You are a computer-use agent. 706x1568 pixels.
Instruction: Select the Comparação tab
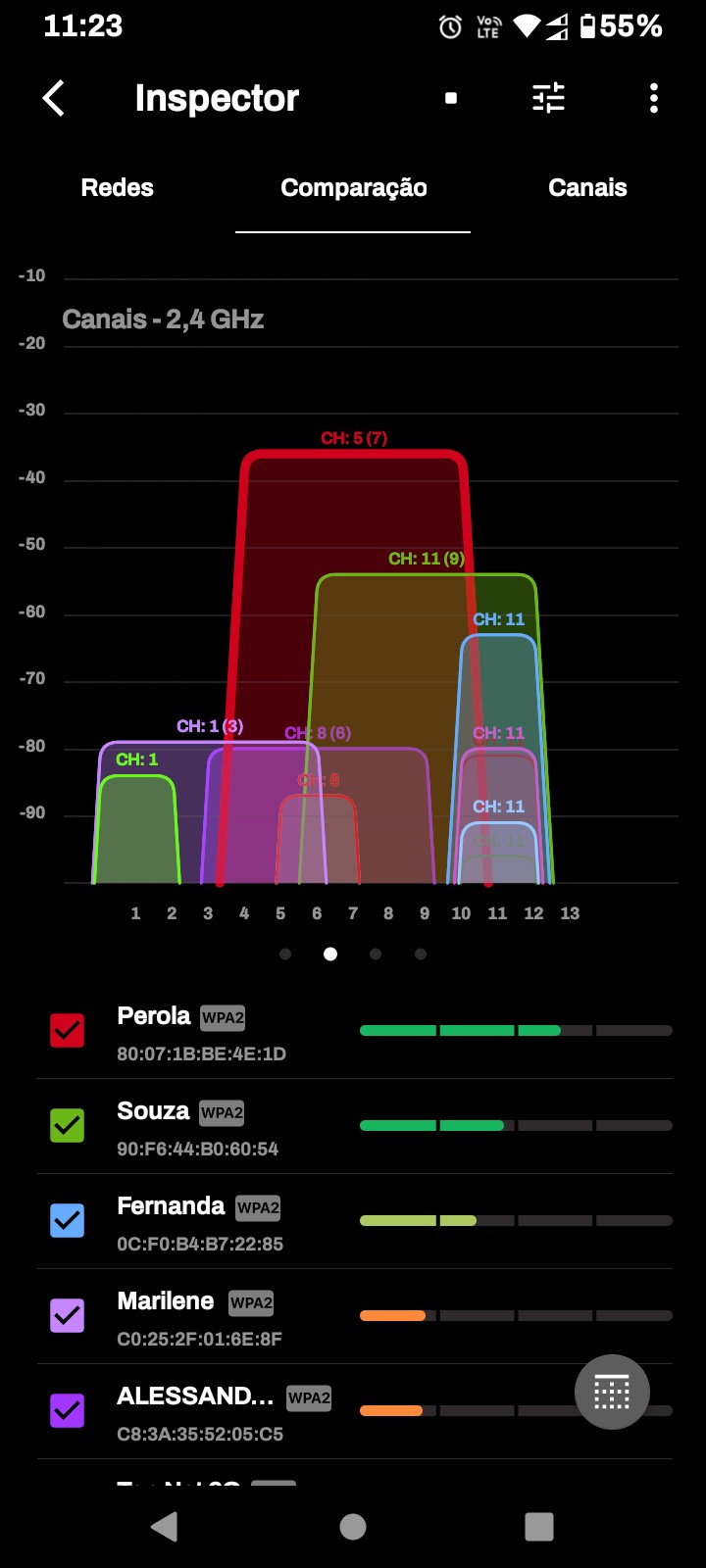click(x=353, y=188)
